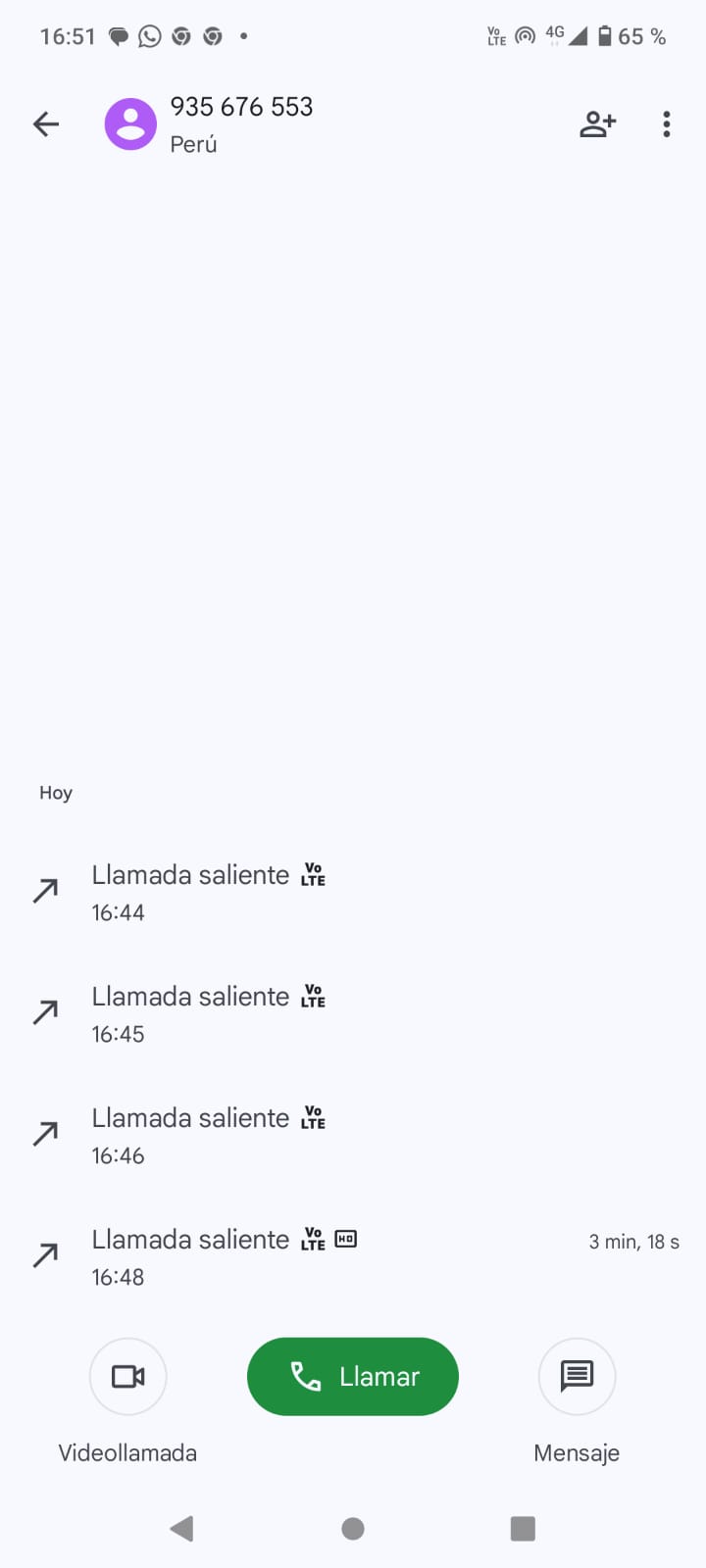Add this number to contacts
706x1568 pixels.
597,124
